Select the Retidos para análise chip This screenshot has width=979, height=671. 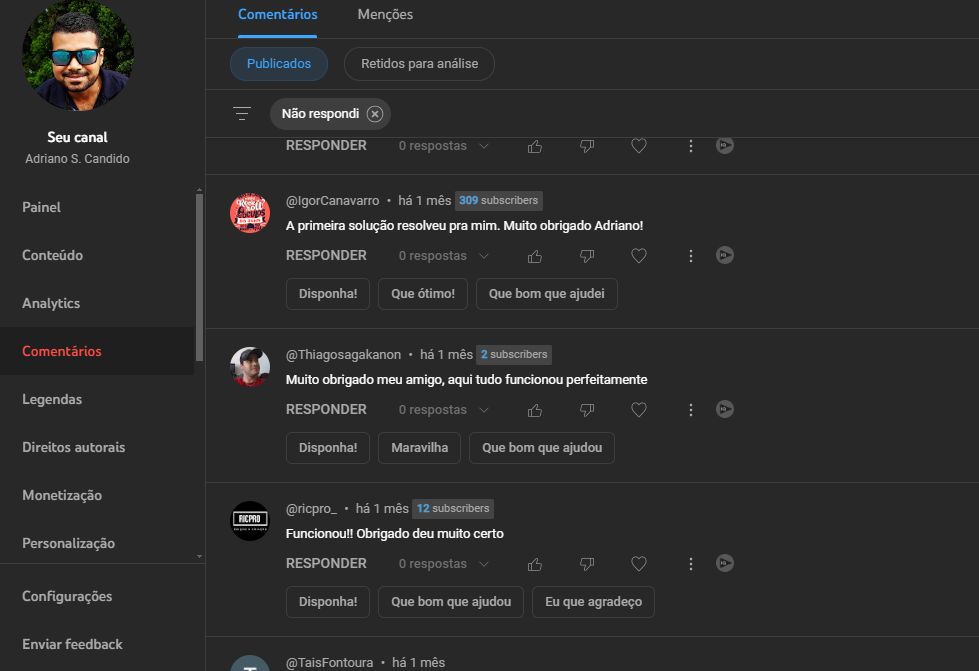(x=419, y=64)
